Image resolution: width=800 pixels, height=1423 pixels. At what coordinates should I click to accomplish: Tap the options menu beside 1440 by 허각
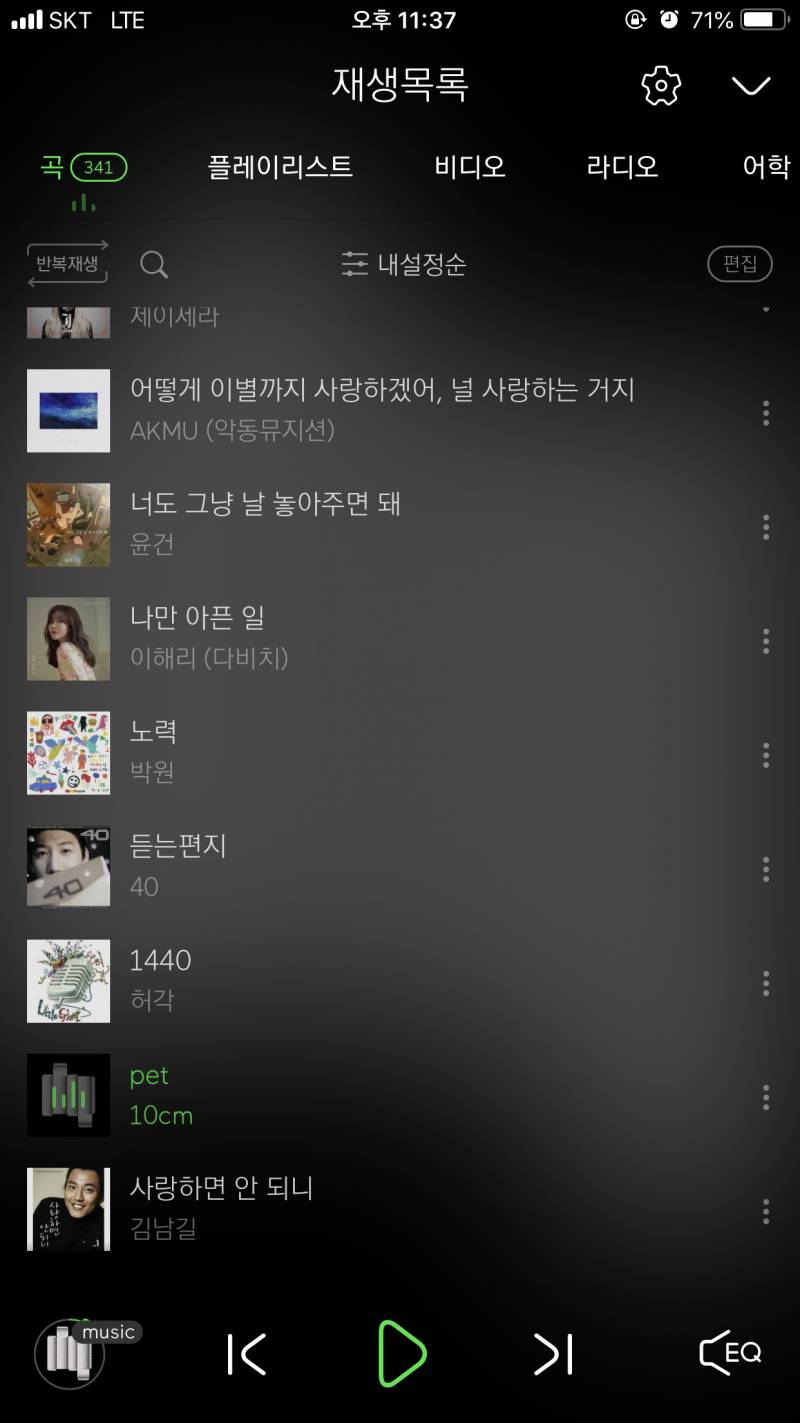766,981
